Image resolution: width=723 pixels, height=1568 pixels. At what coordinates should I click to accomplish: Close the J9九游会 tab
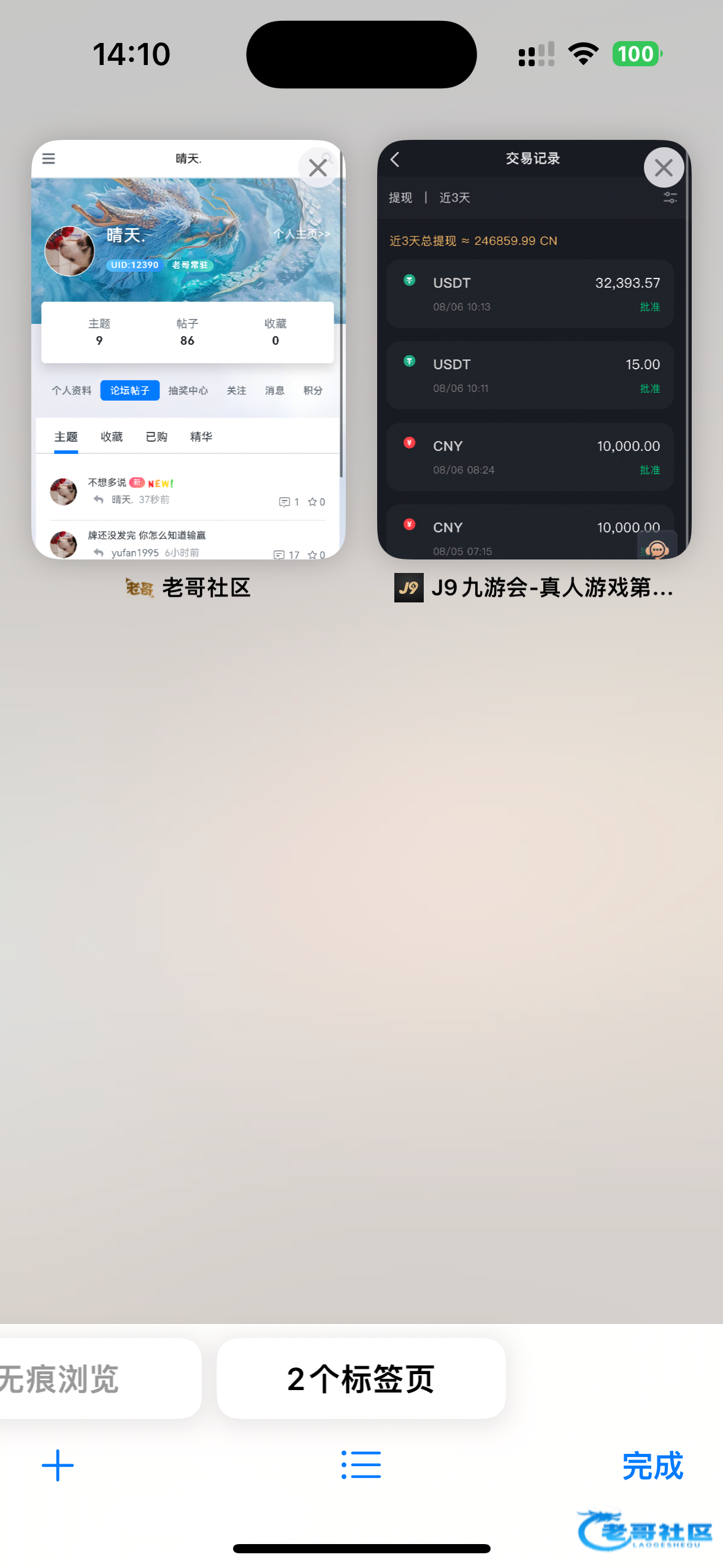click(x=664, y=167)
